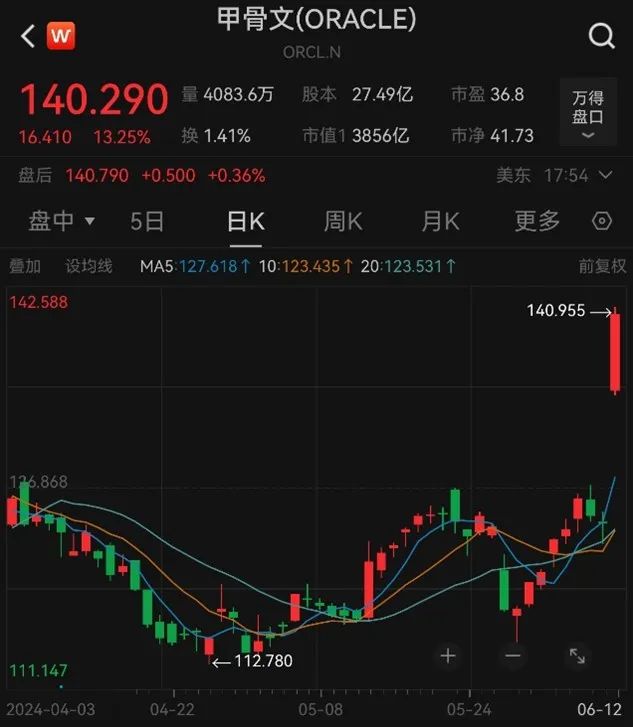Open 设均线 moving average settings
The width and height of the screenshot is (633, 727).
pos(89,266)
